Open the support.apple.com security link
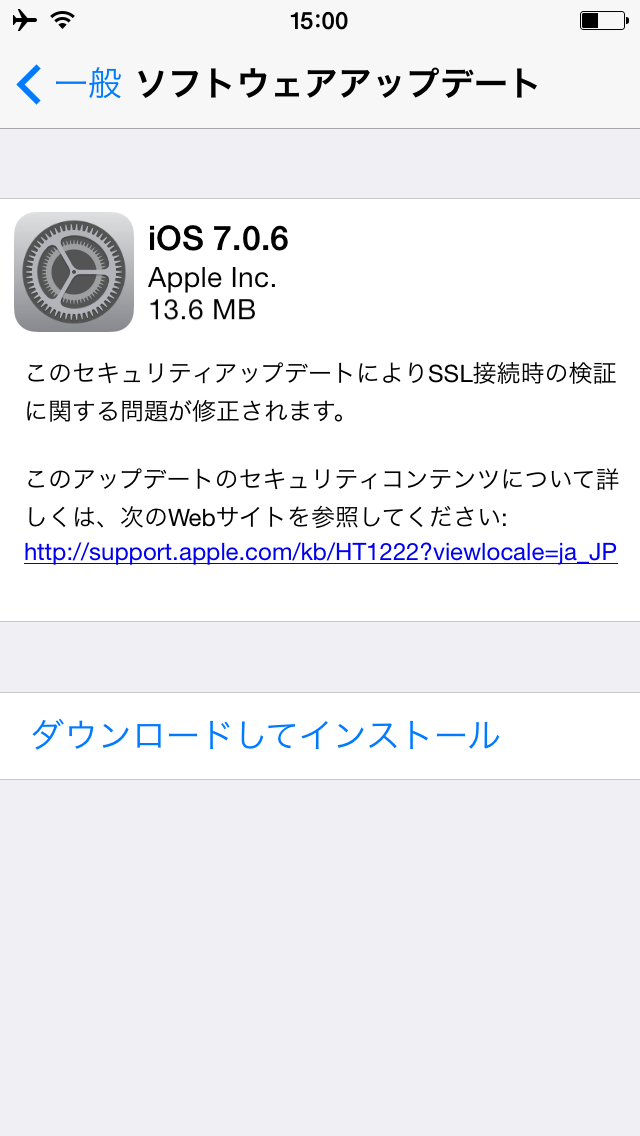This screenshot has width=640, height=1136. point(320,552)
